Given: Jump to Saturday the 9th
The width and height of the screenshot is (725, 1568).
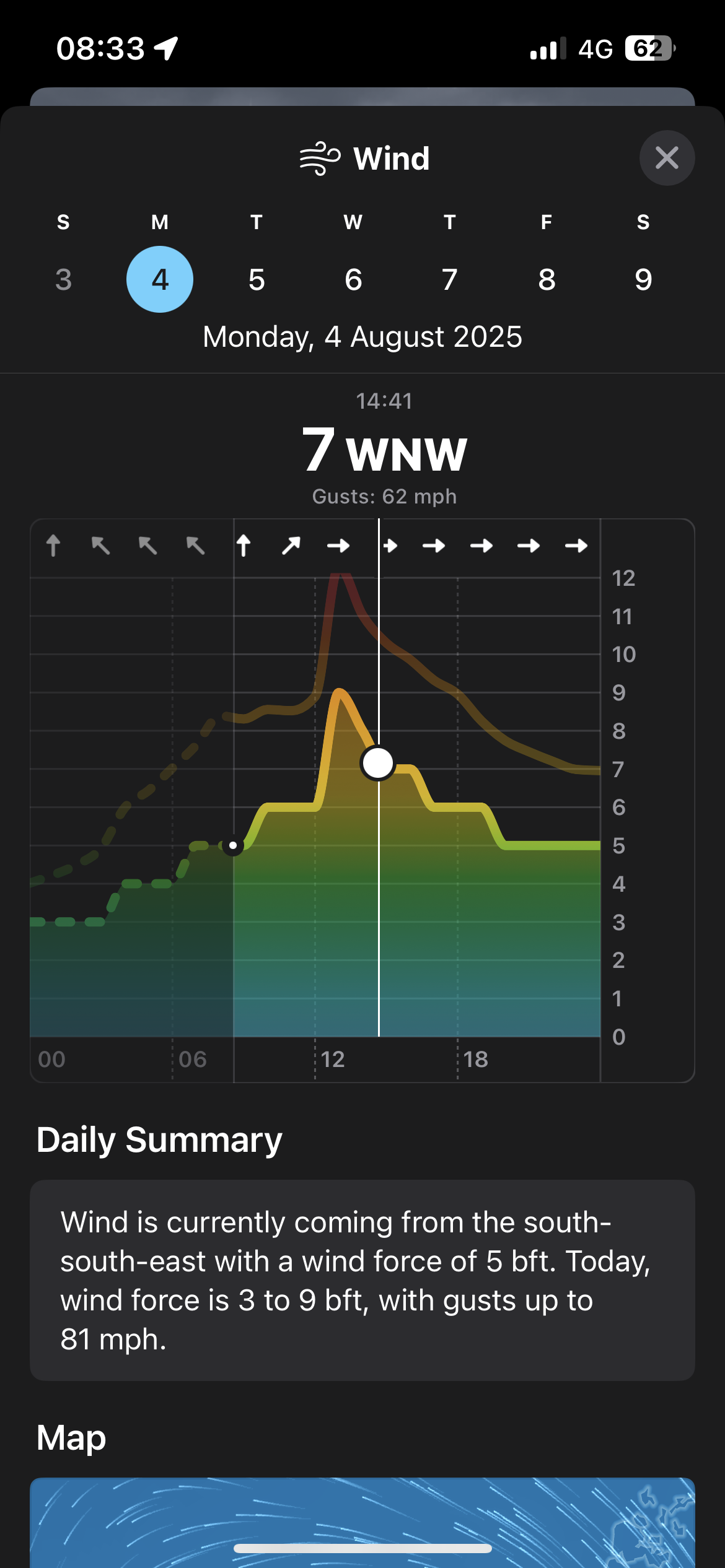Looking at the screenshot, I should tap(643, 279).
